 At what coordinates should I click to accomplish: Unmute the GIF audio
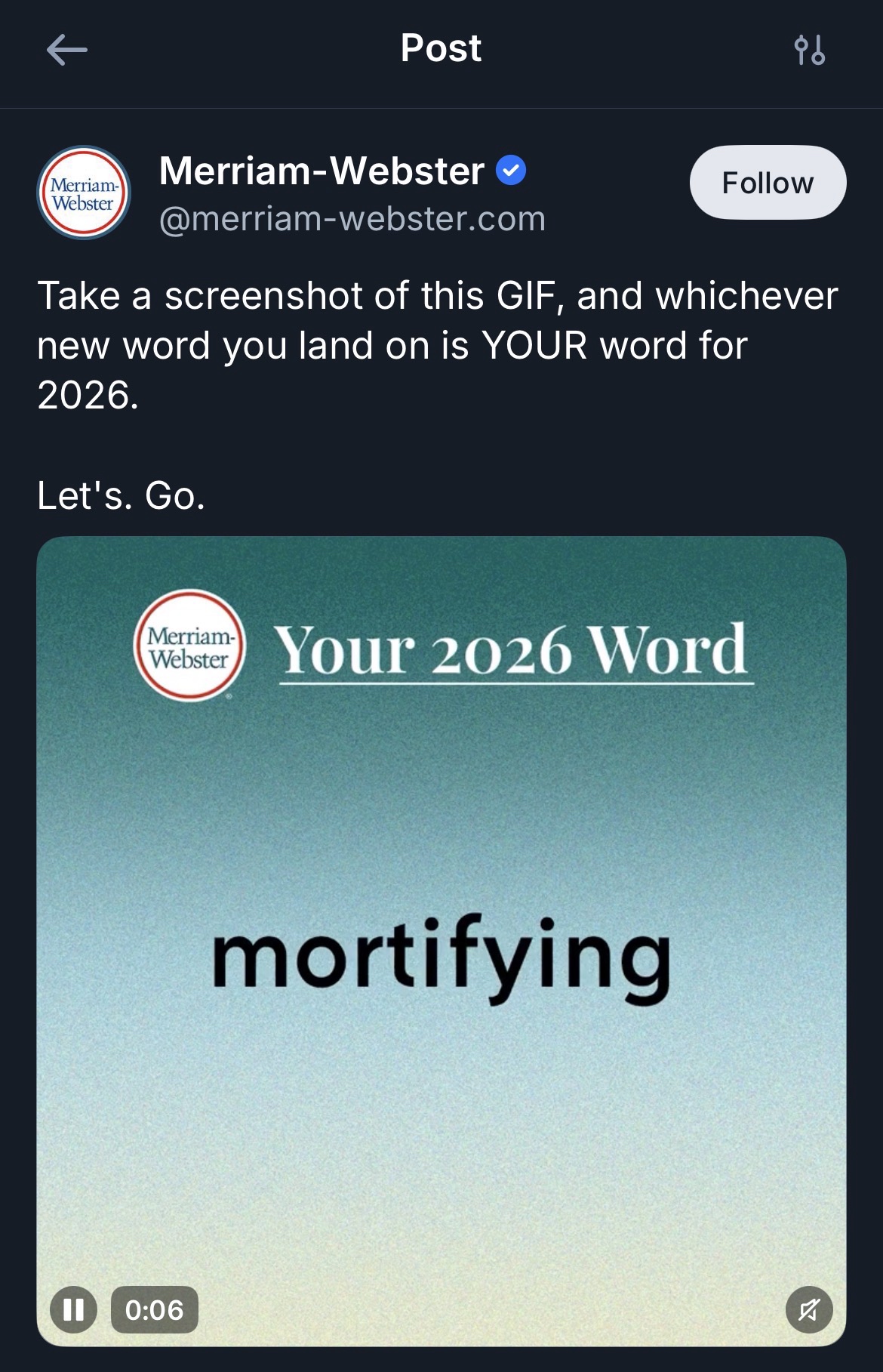click(x=808, y=1309)
